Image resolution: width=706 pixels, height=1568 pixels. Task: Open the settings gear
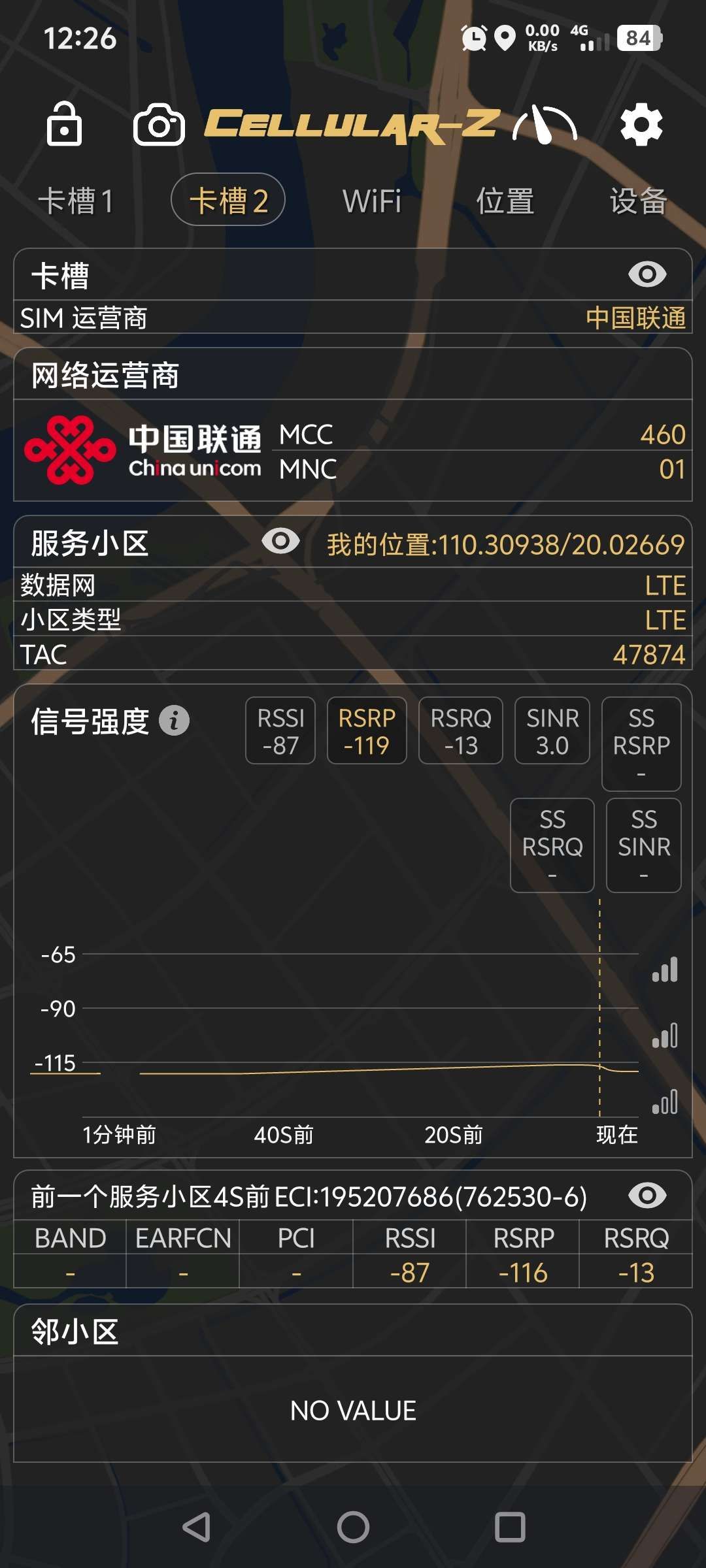[x=641, y=124]
